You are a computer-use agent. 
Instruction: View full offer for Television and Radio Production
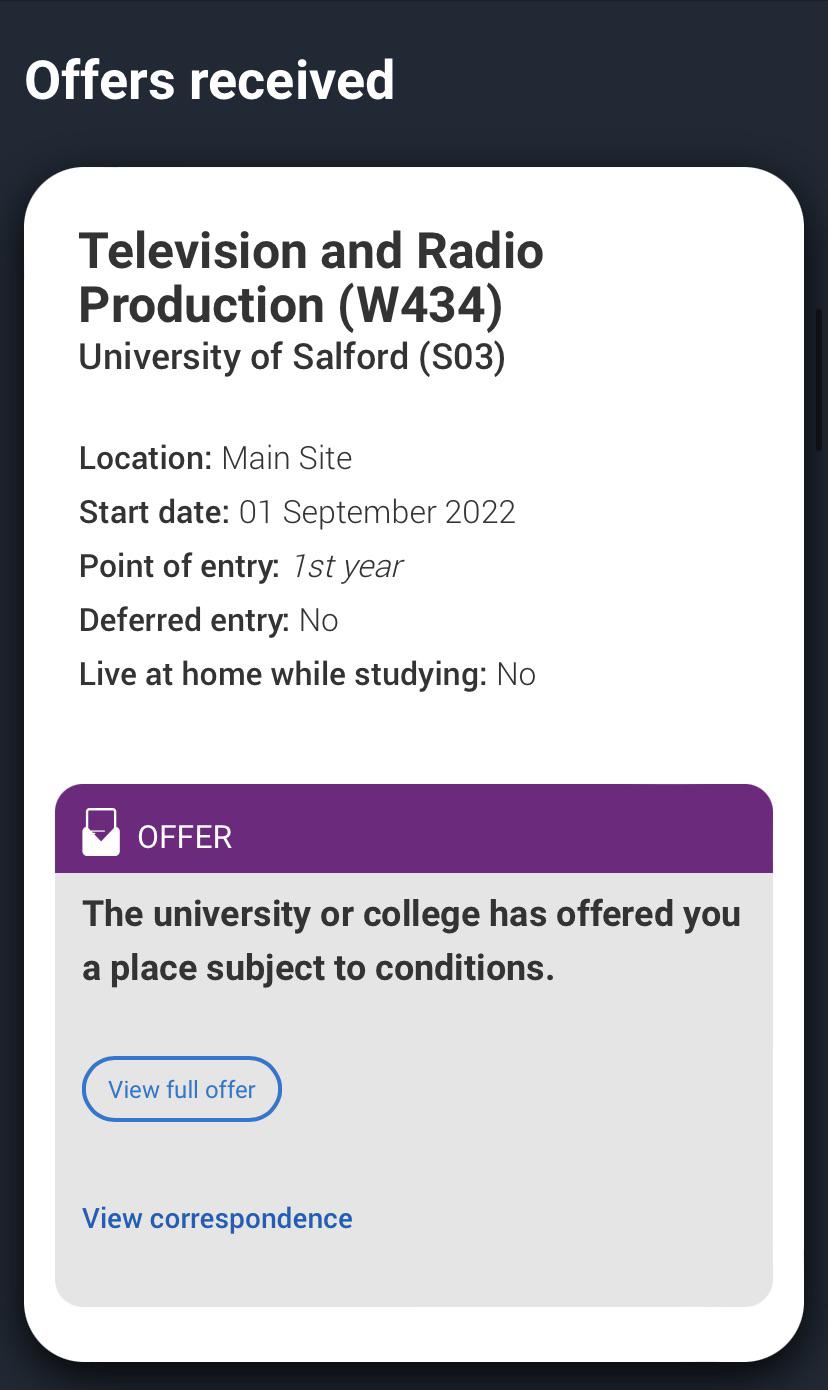pos(181,1089)
